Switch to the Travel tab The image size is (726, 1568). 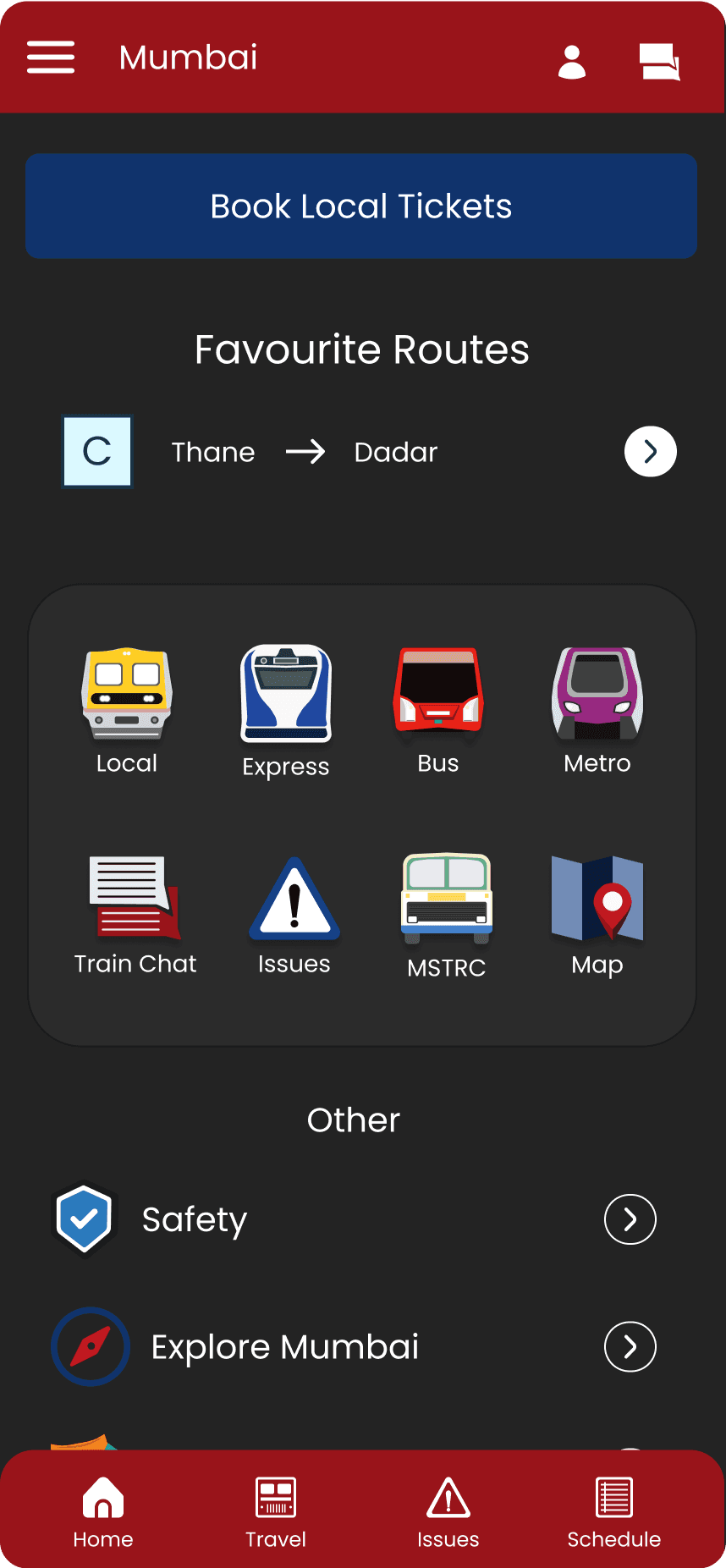click(x=276, y=1512)
